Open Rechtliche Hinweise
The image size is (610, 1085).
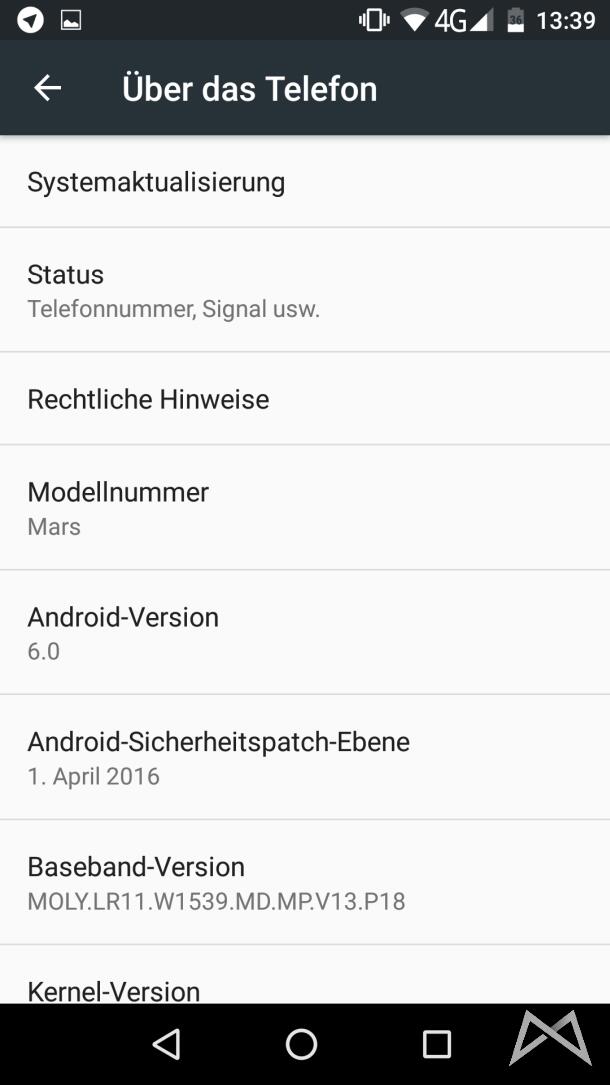[305, 399]
